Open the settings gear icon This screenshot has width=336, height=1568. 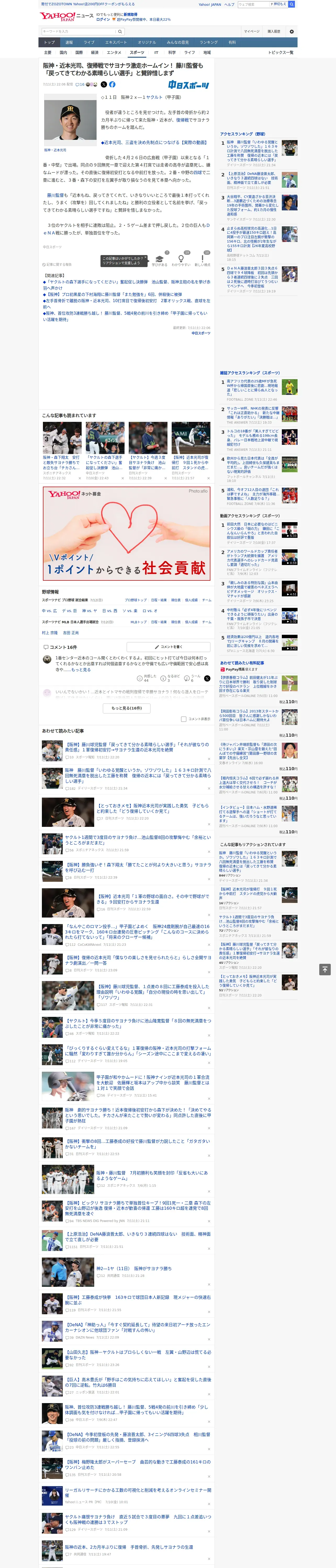pyautogui.click(x=292, y=31)
